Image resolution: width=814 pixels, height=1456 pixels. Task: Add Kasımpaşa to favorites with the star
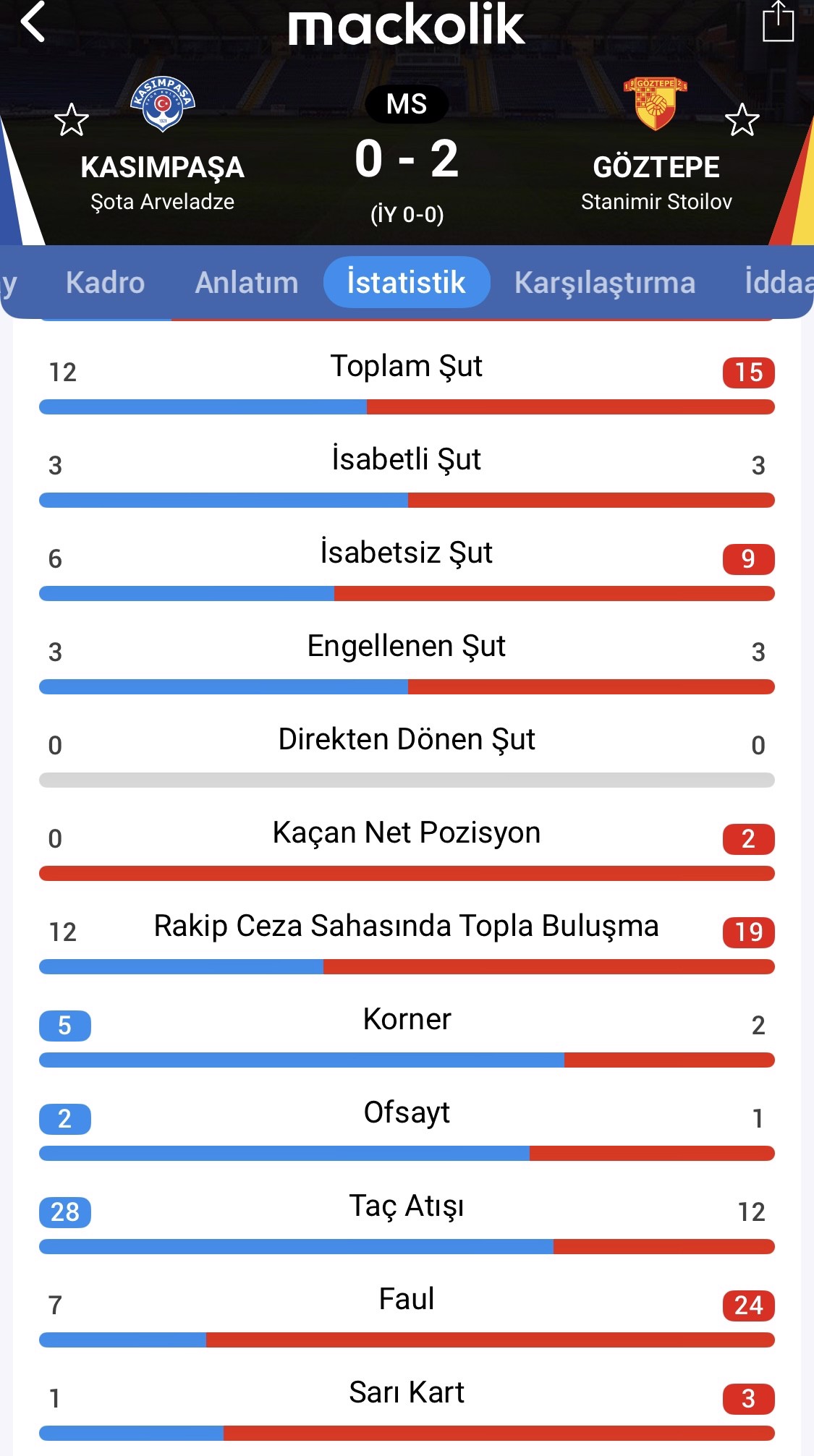pyautogui.click(x=72, y=120)
